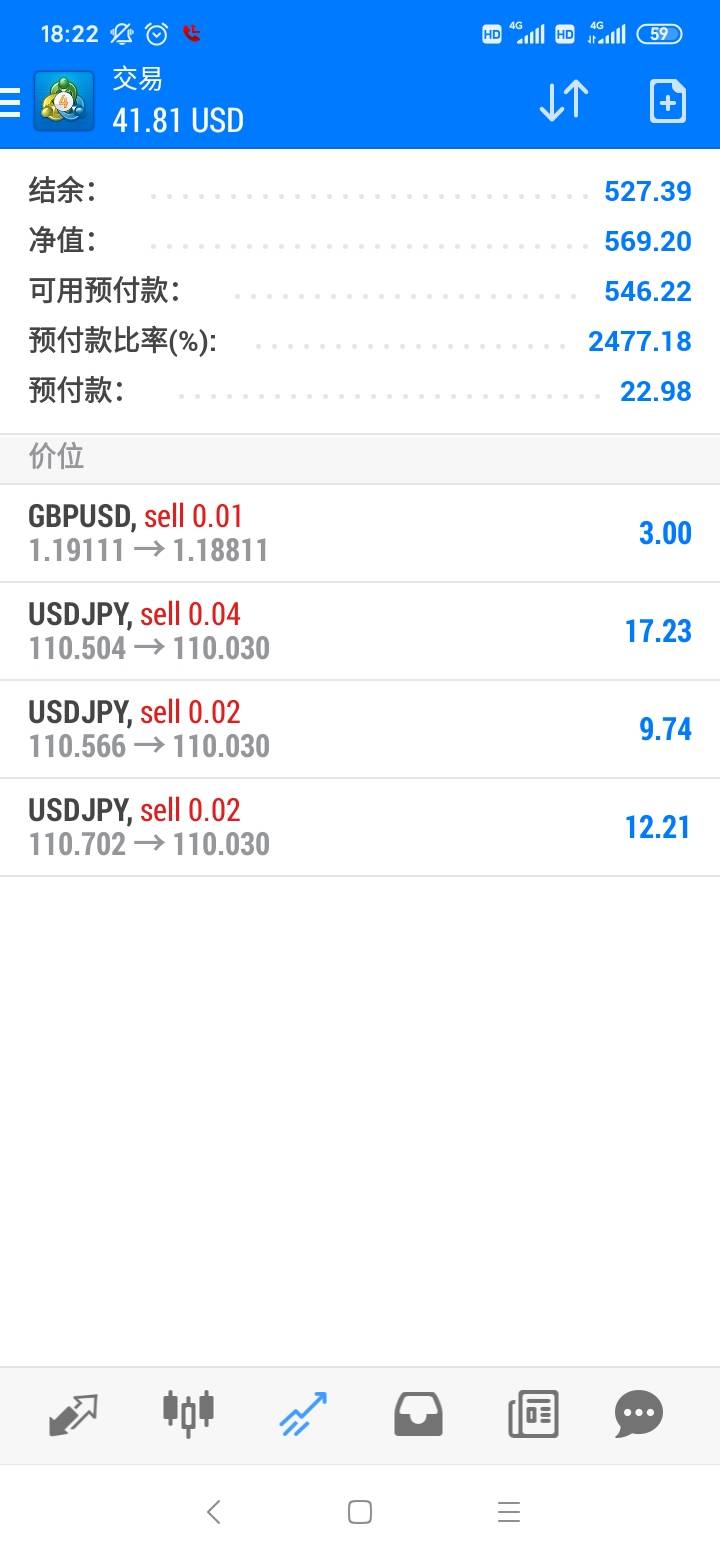Open the News tab

click(533, 1414)
